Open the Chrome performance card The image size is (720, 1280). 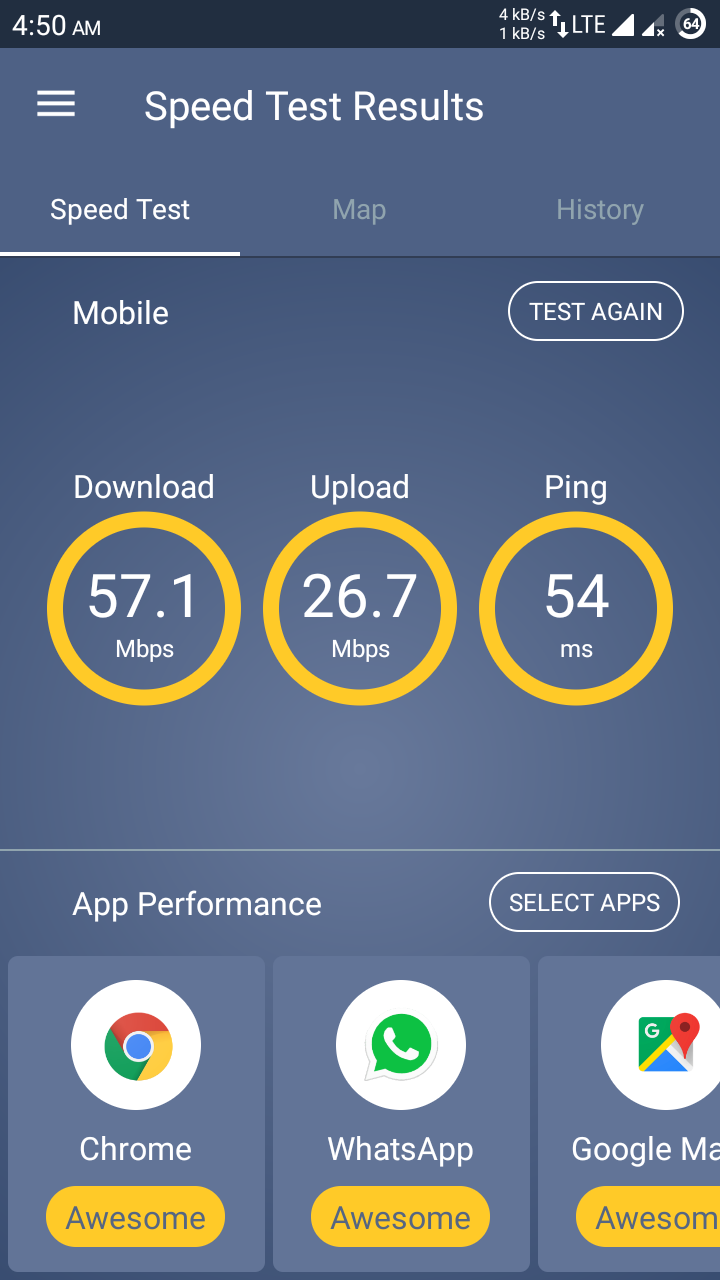[x=136, y=1113]
